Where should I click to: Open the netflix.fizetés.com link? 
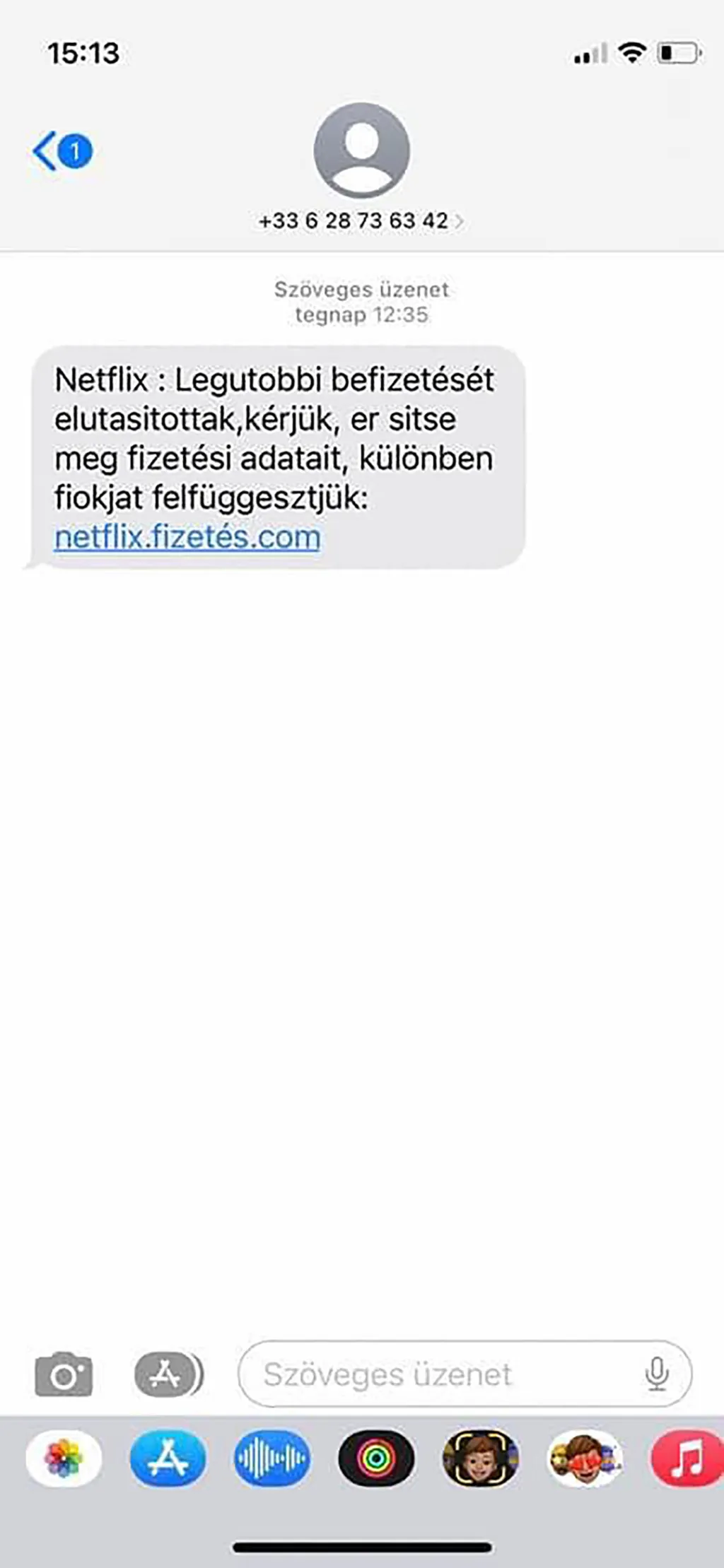(x=187, y=538)
